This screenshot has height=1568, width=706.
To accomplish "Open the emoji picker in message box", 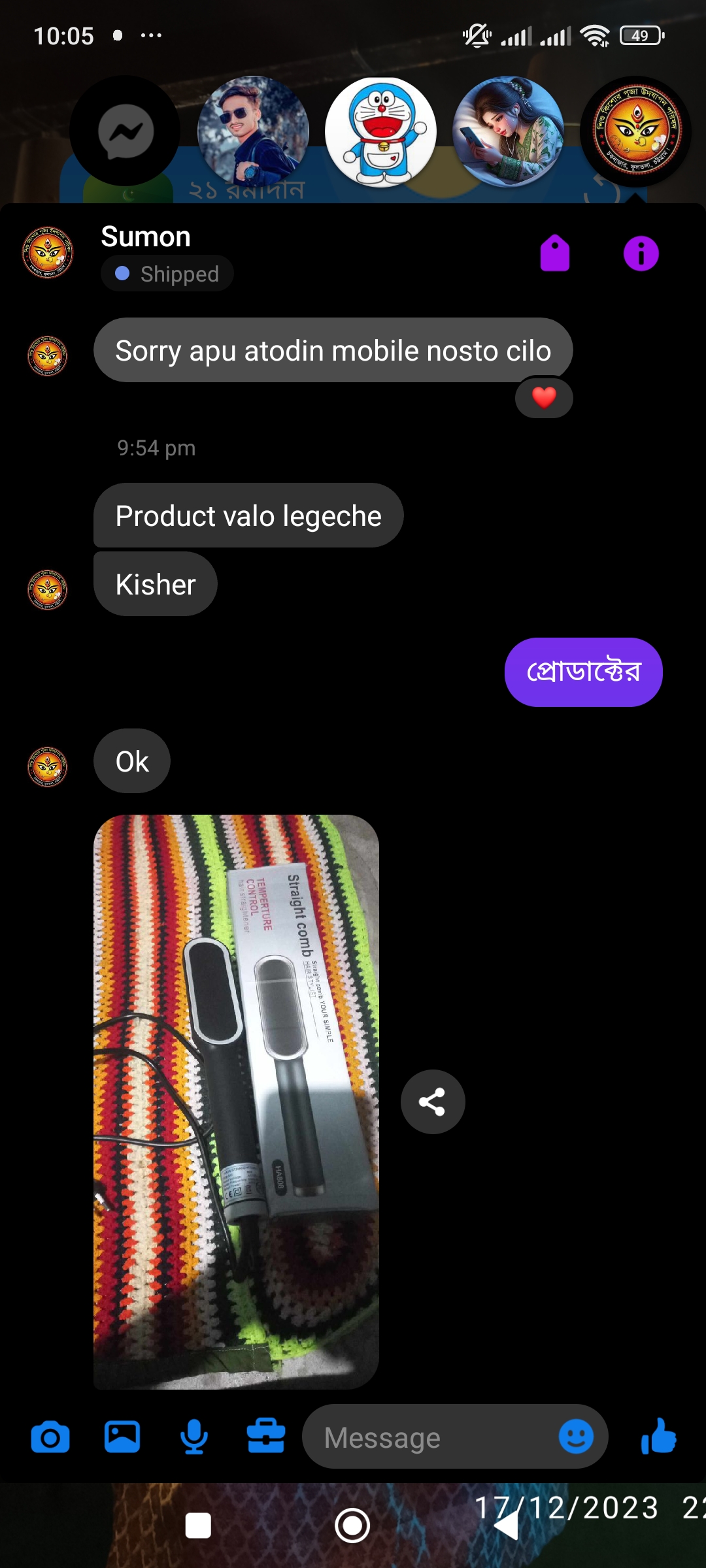I will tap(576, 1437).
